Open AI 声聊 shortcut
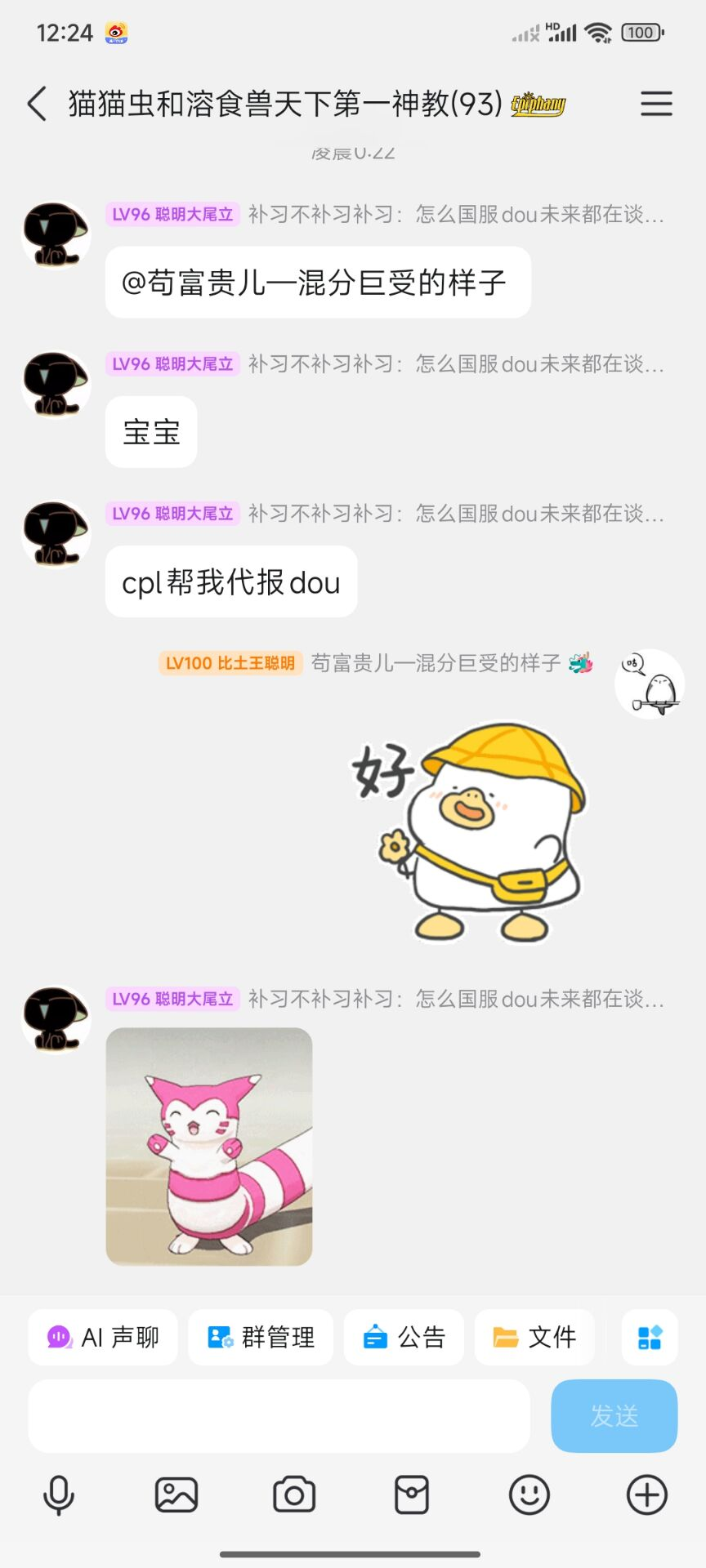The image size is (706, 1568). click(103, 1337)
